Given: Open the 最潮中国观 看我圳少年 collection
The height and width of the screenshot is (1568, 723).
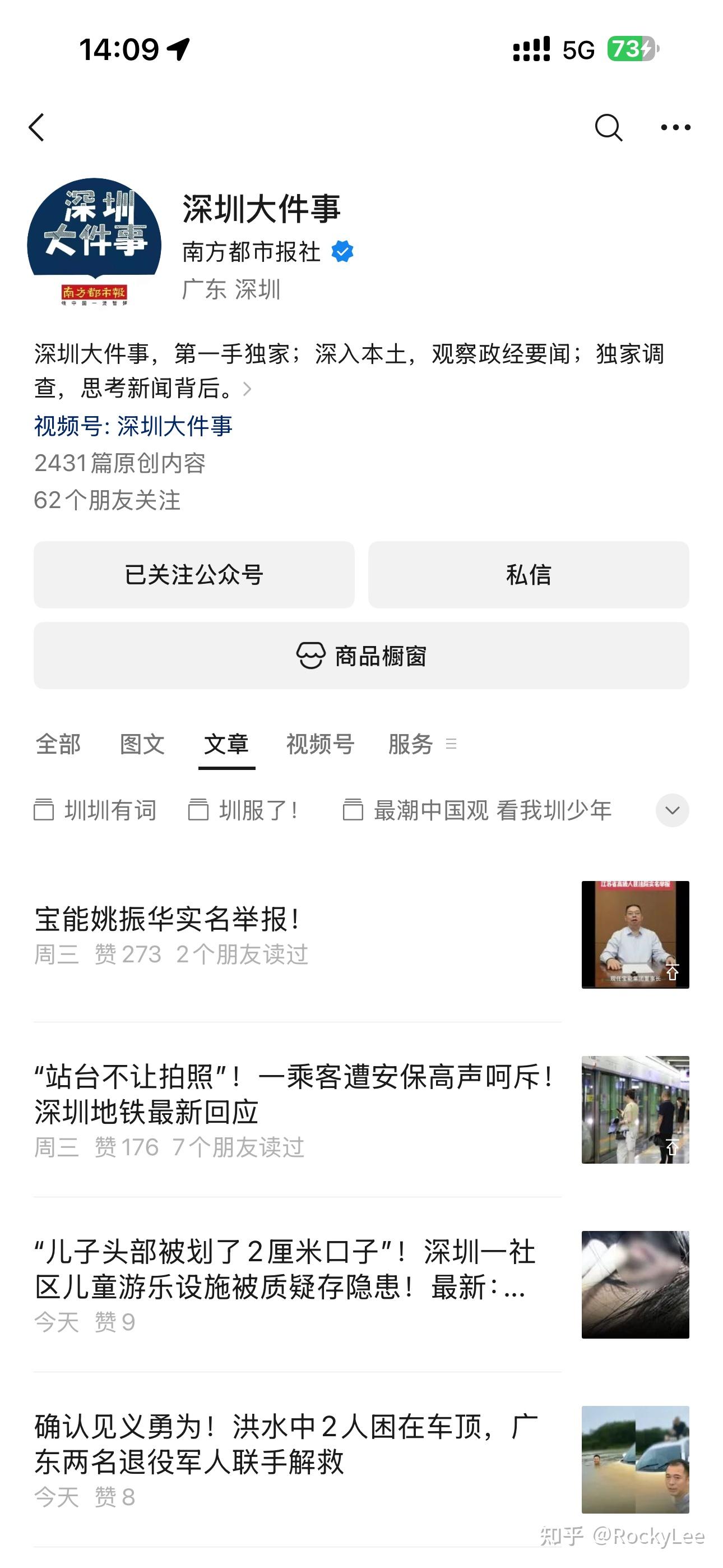Looking at the screenshot, I should click(x=478, y=811).
